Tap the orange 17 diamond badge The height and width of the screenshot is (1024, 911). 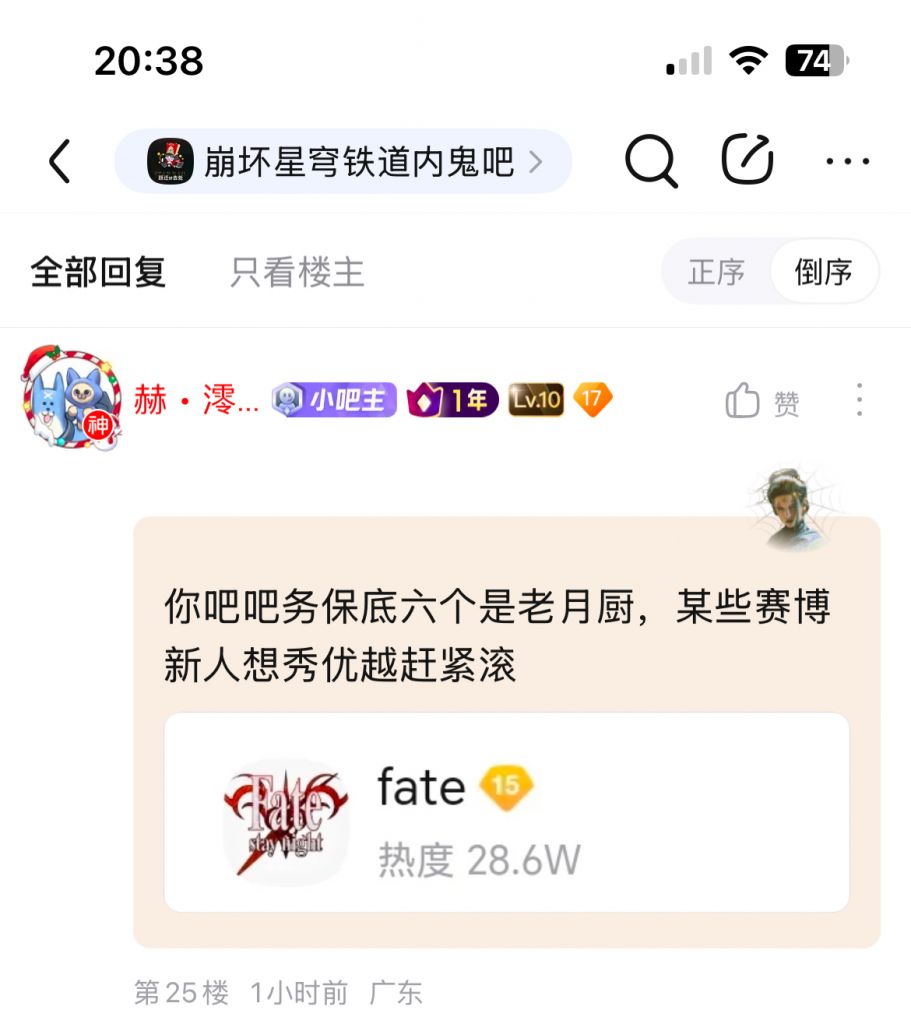tap(592, 399)
